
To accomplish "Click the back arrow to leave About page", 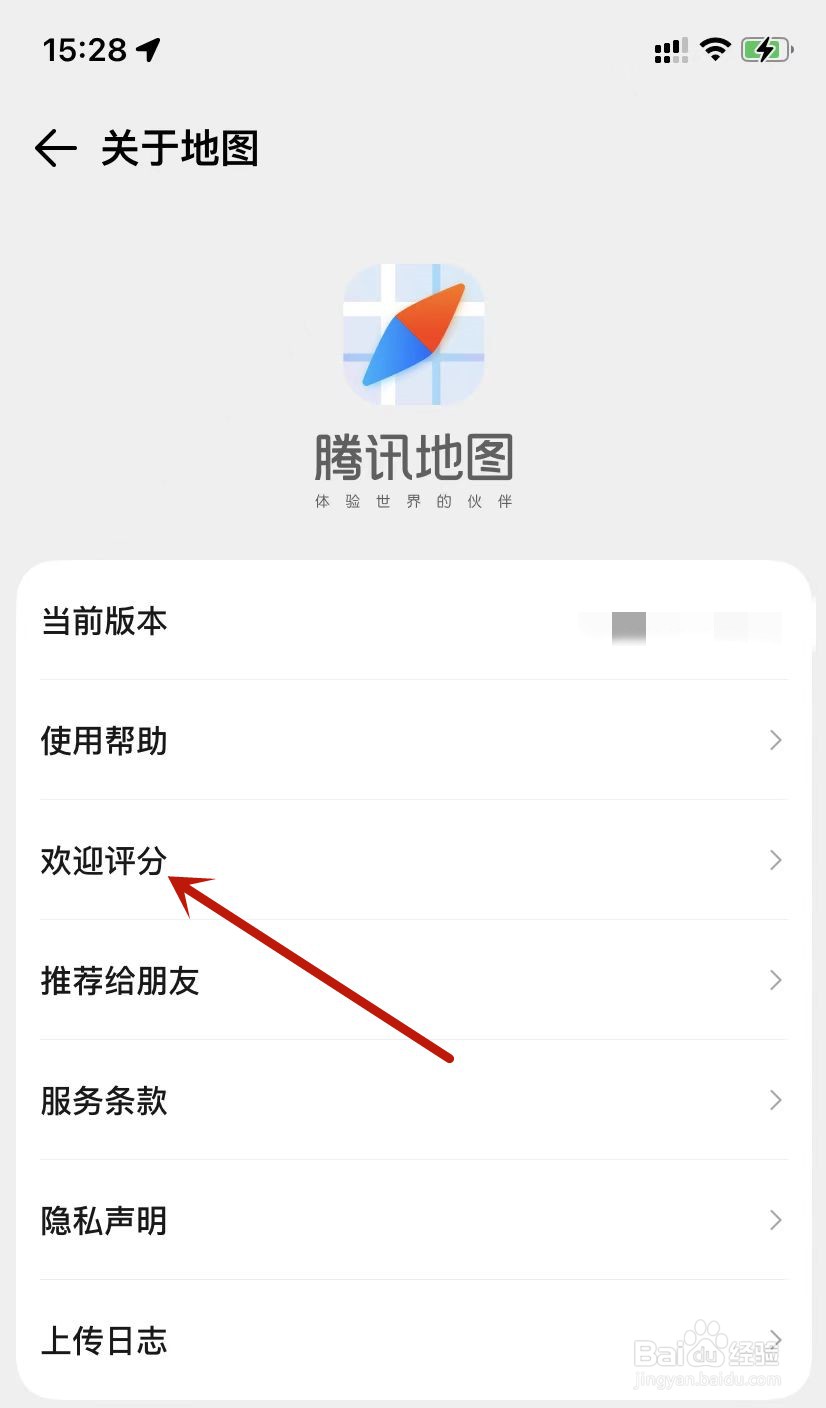I will (55, 148).
